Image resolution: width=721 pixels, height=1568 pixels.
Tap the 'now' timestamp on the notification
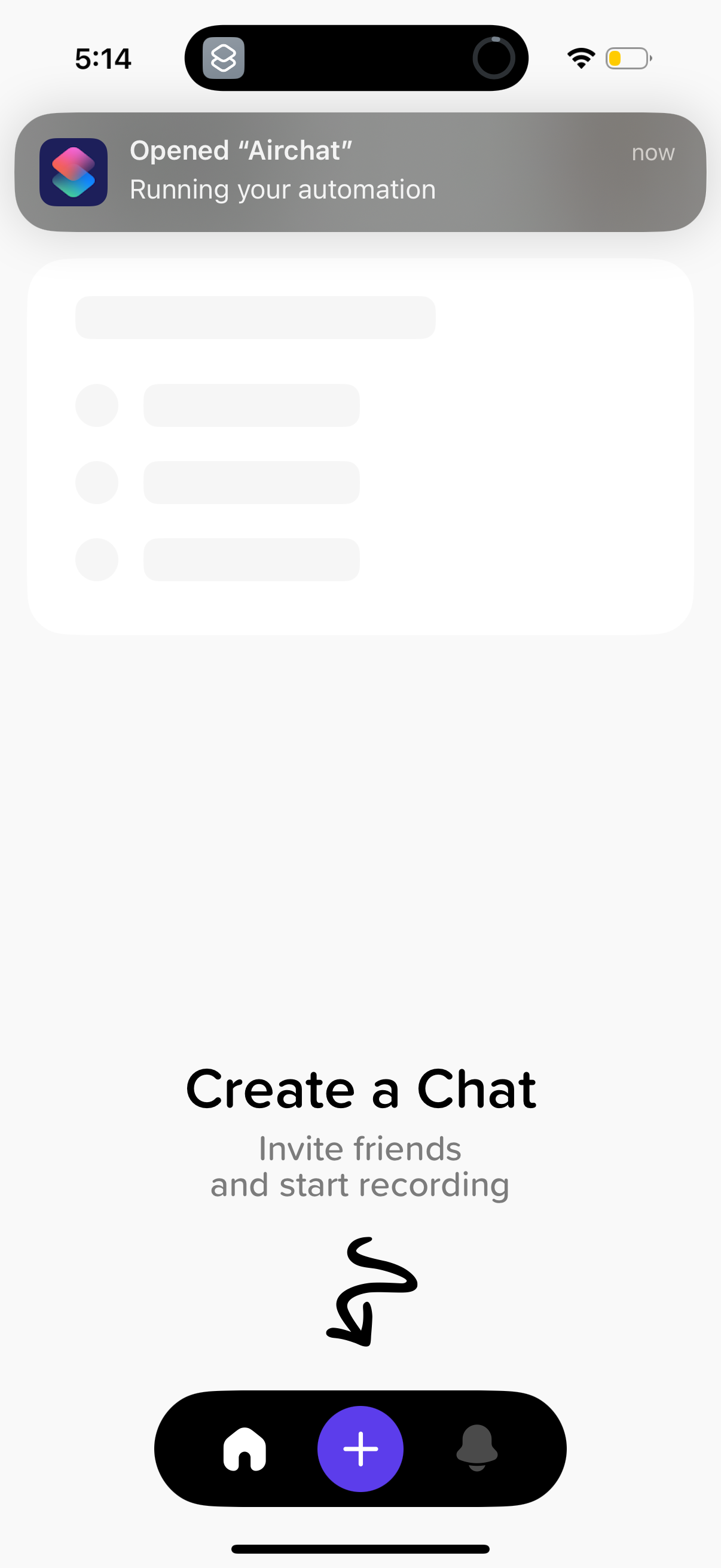652,152
